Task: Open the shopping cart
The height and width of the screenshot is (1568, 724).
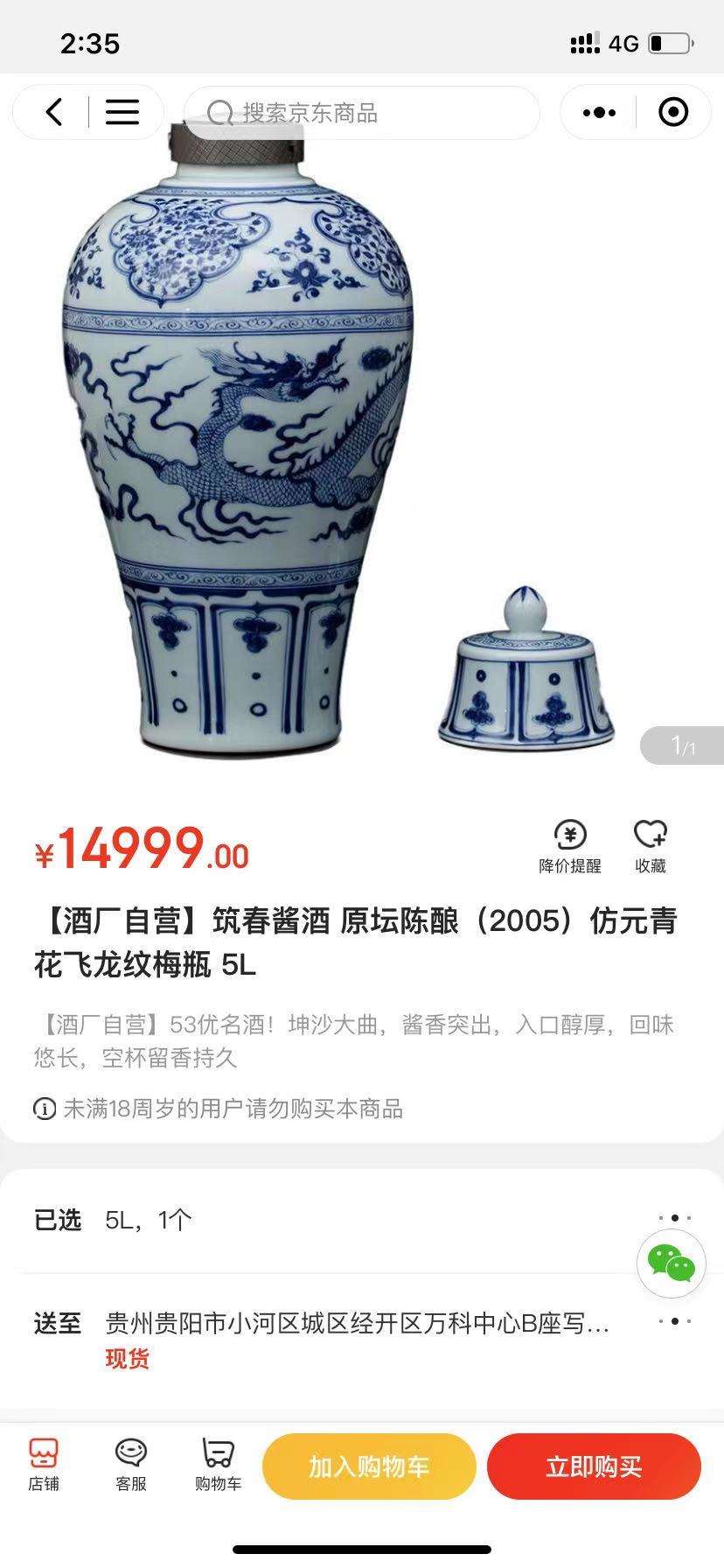Action: (x=218, y=1465)
